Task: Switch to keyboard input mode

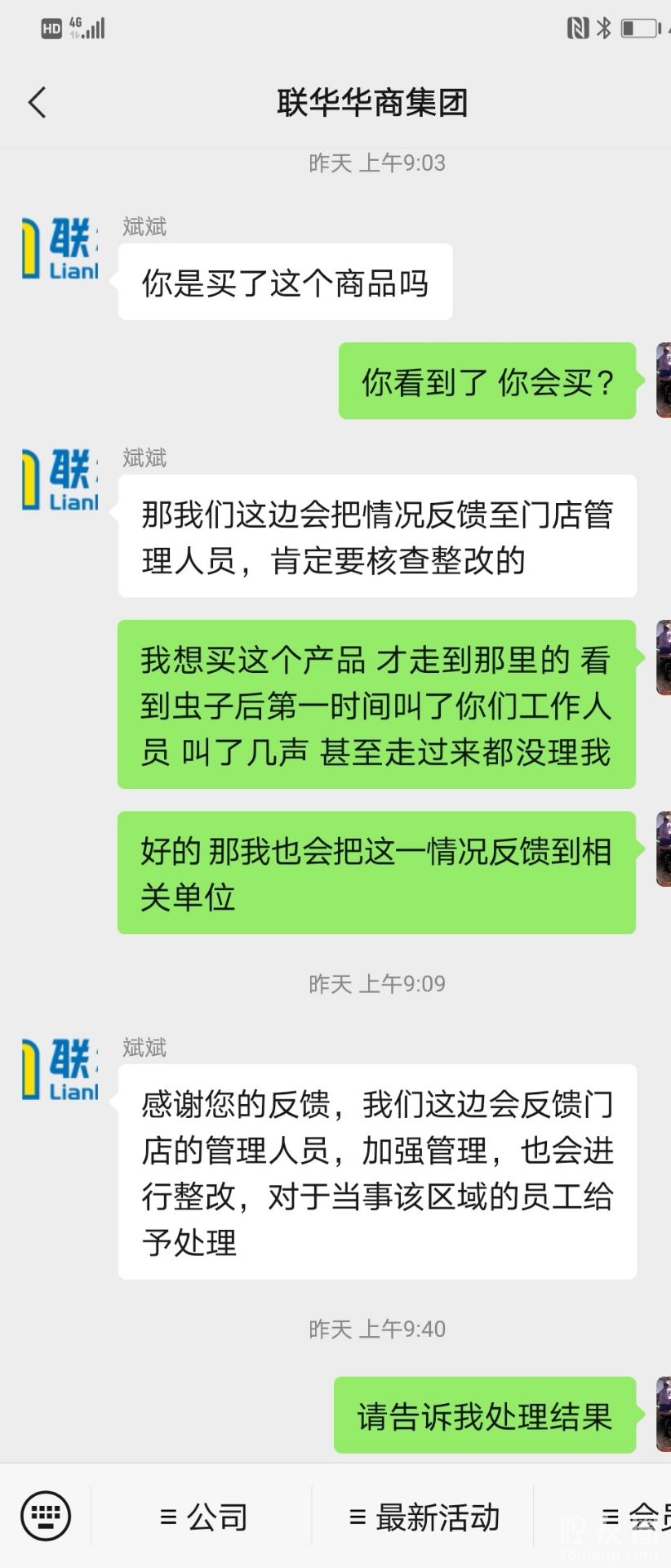Action: click(46, 1517)
